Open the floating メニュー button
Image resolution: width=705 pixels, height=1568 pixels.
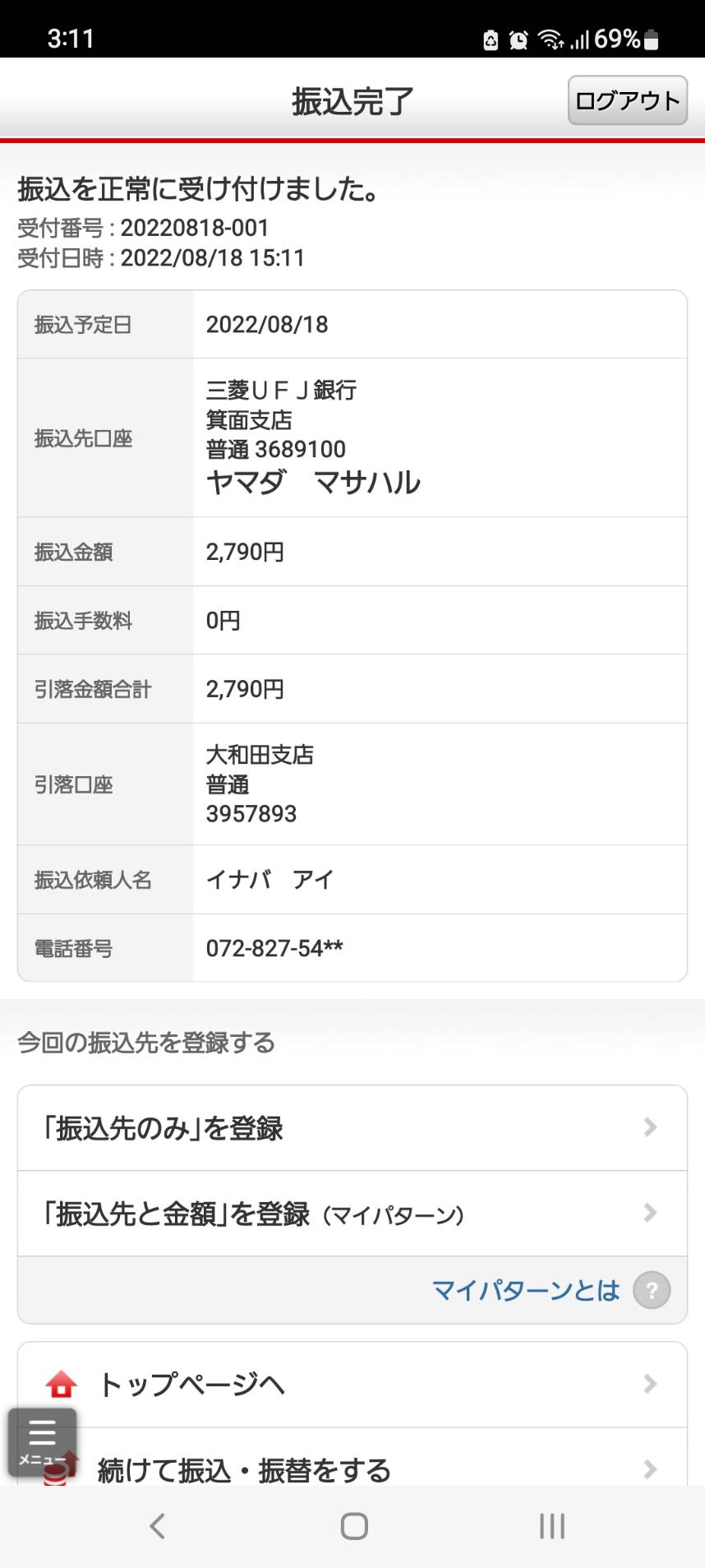click(x=42, y=1442)
